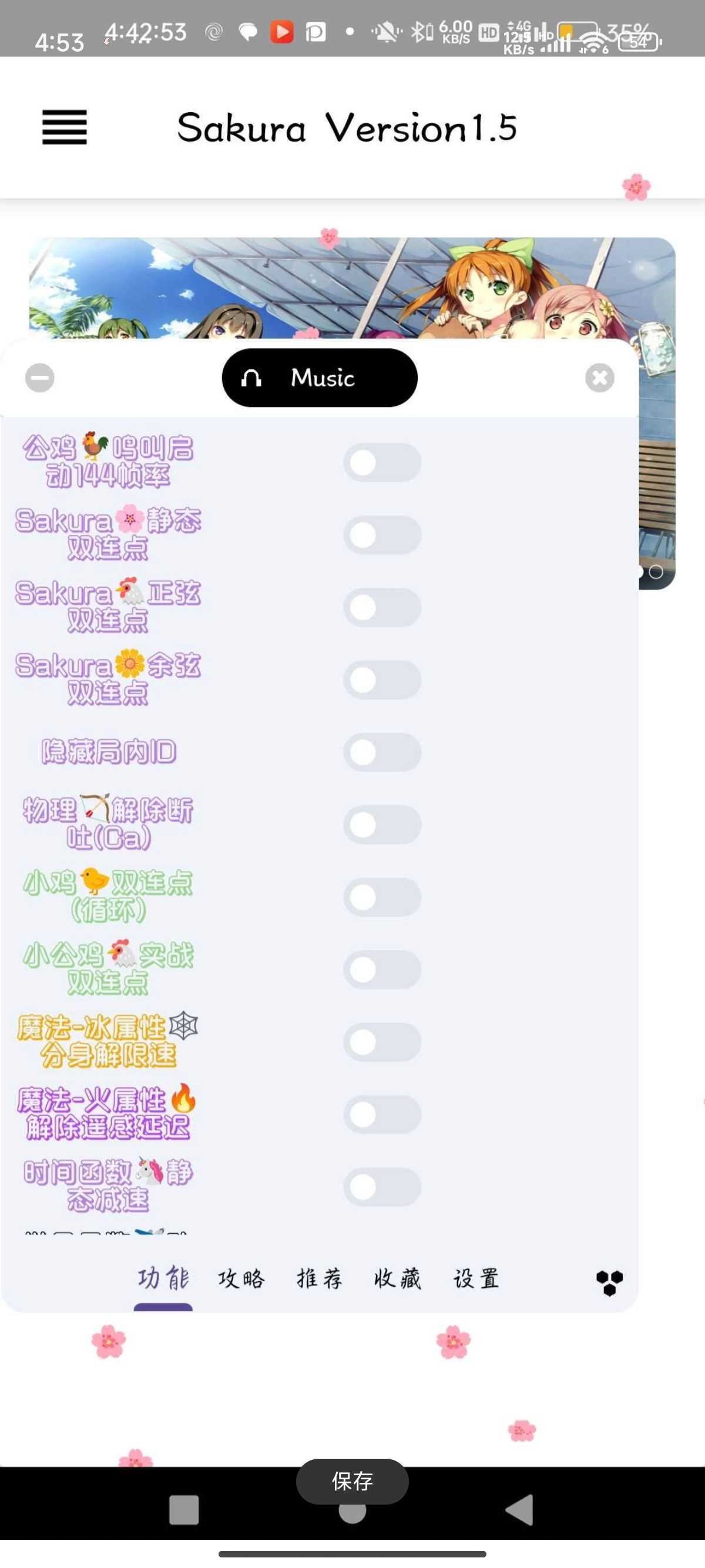Open the hamburger drawer menu
The width and height of the screenshot is (705, 1568).
point(65,127)
